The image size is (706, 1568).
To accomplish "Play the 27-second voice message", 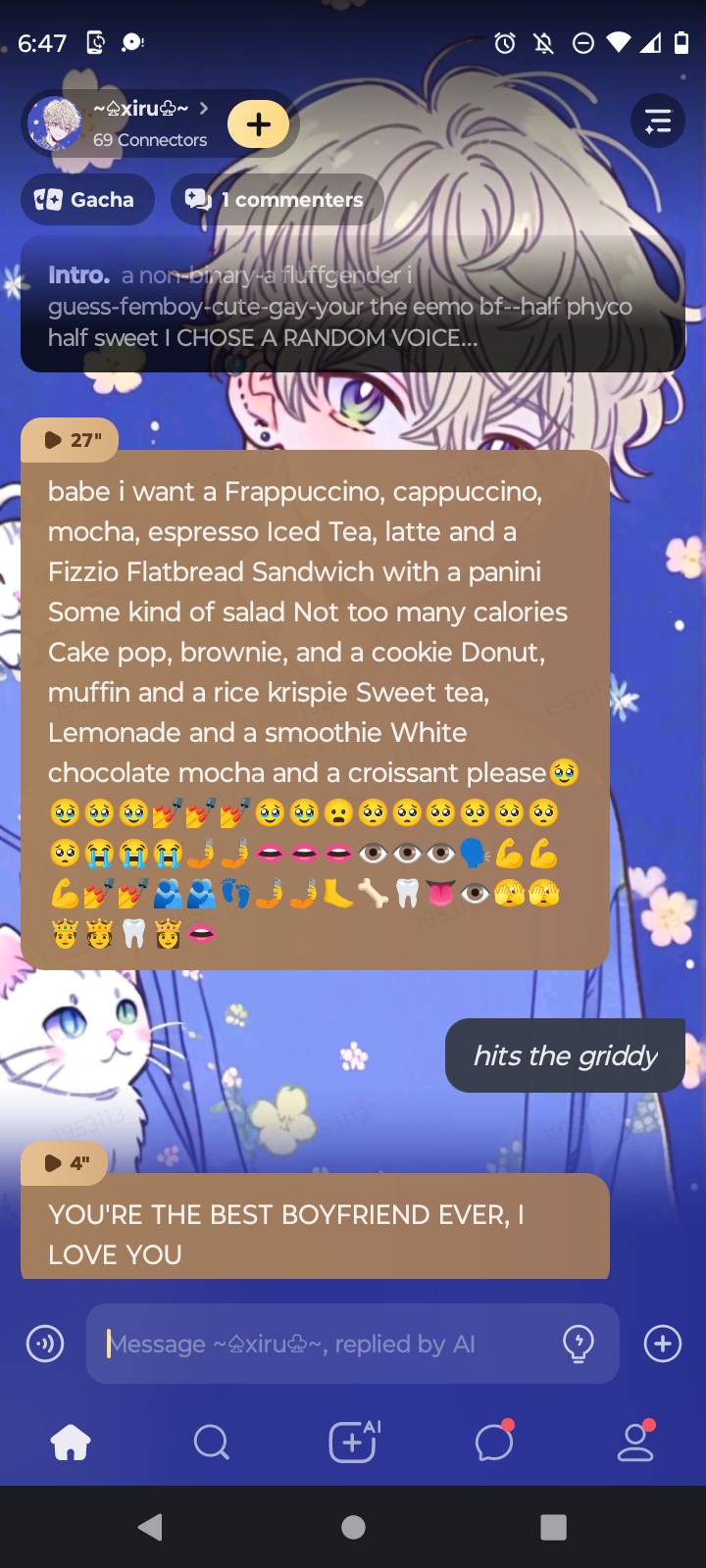I will [71, 440].
